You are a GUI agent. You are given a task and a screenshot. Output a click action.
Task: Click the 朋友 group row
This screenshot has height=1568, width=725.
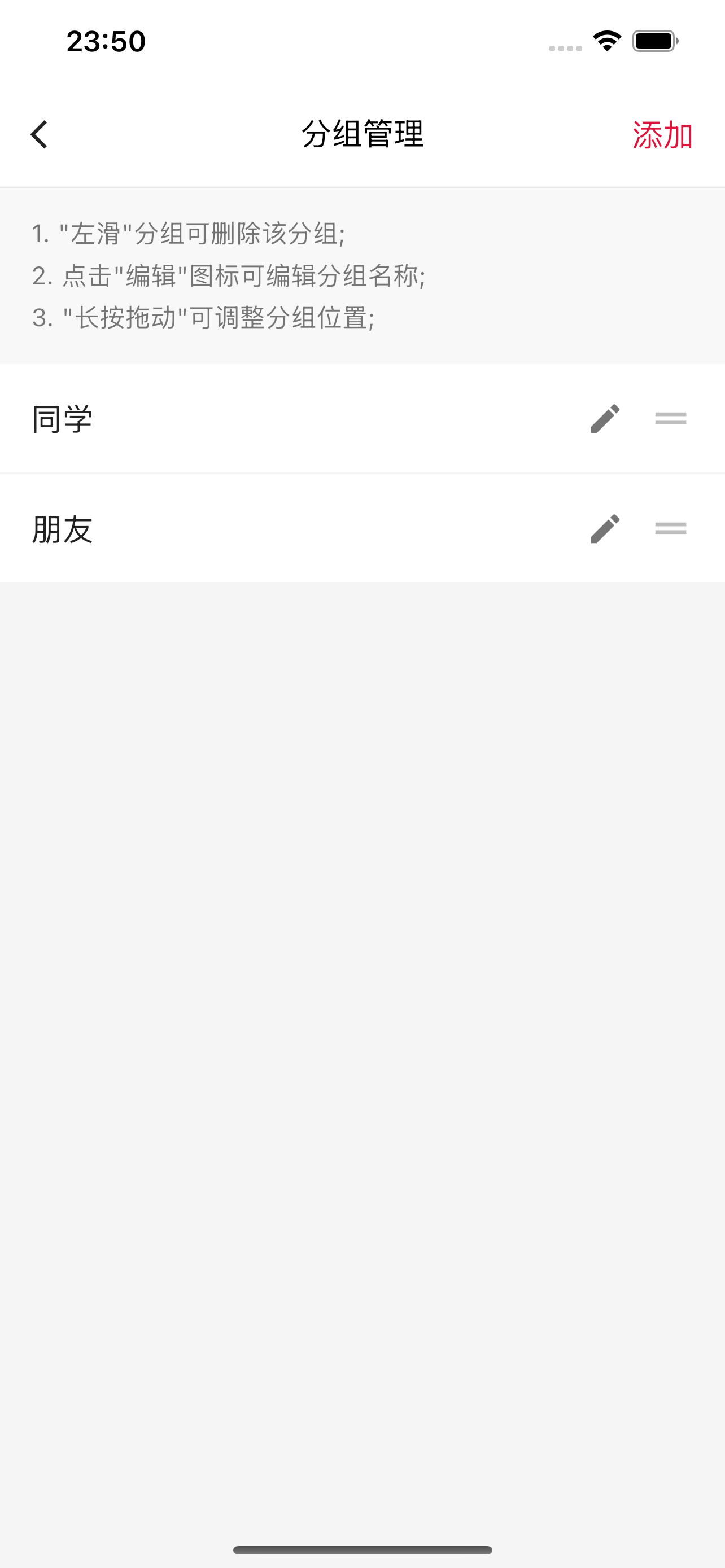[x=62, y=528]
